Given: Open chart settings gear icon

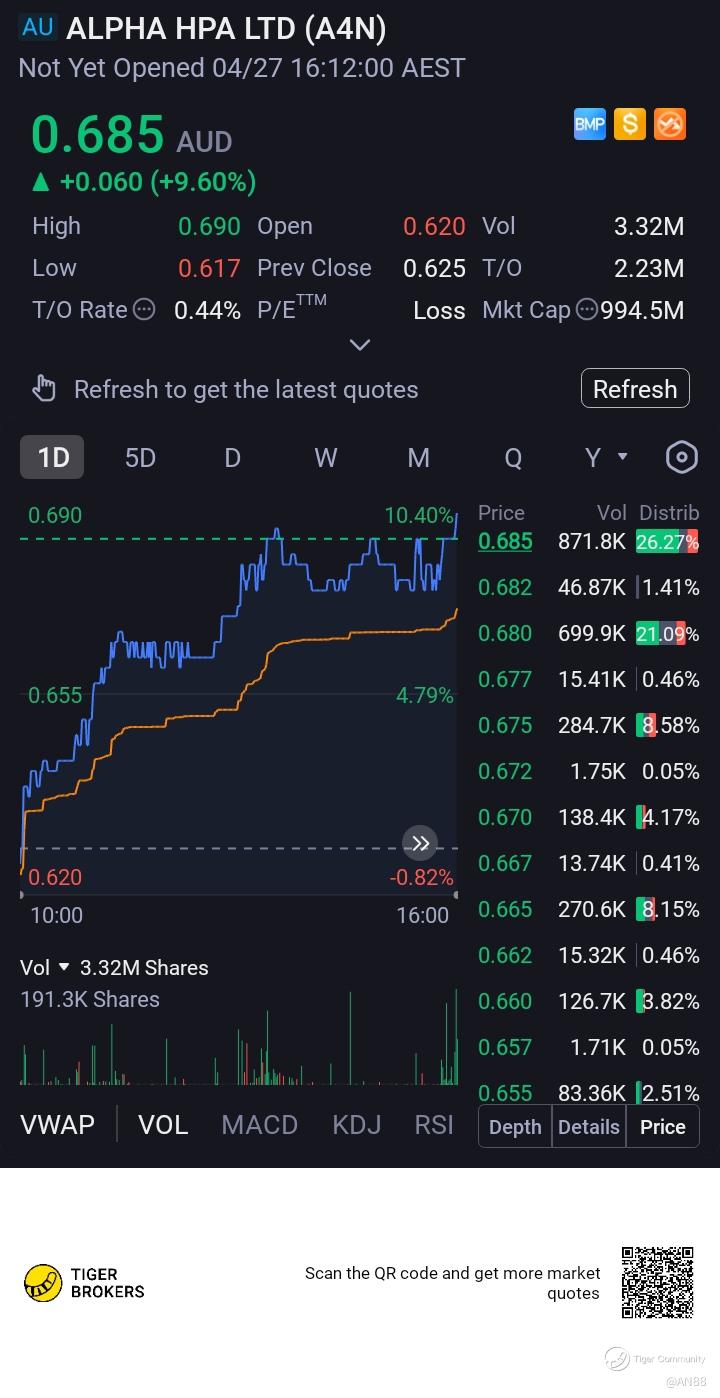Looking at the screenshot, I should point(681,458).
